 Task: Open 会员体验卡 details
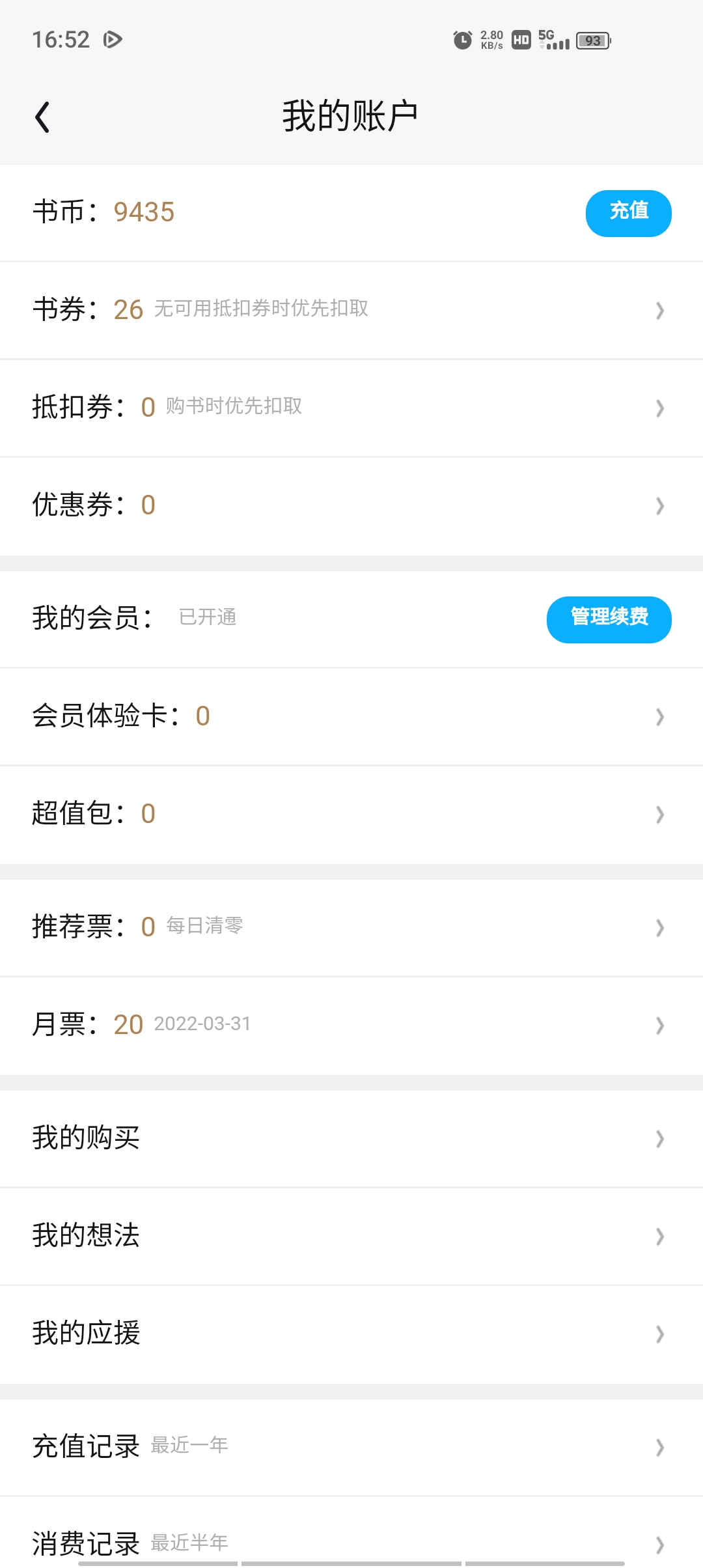click(351, 716)
